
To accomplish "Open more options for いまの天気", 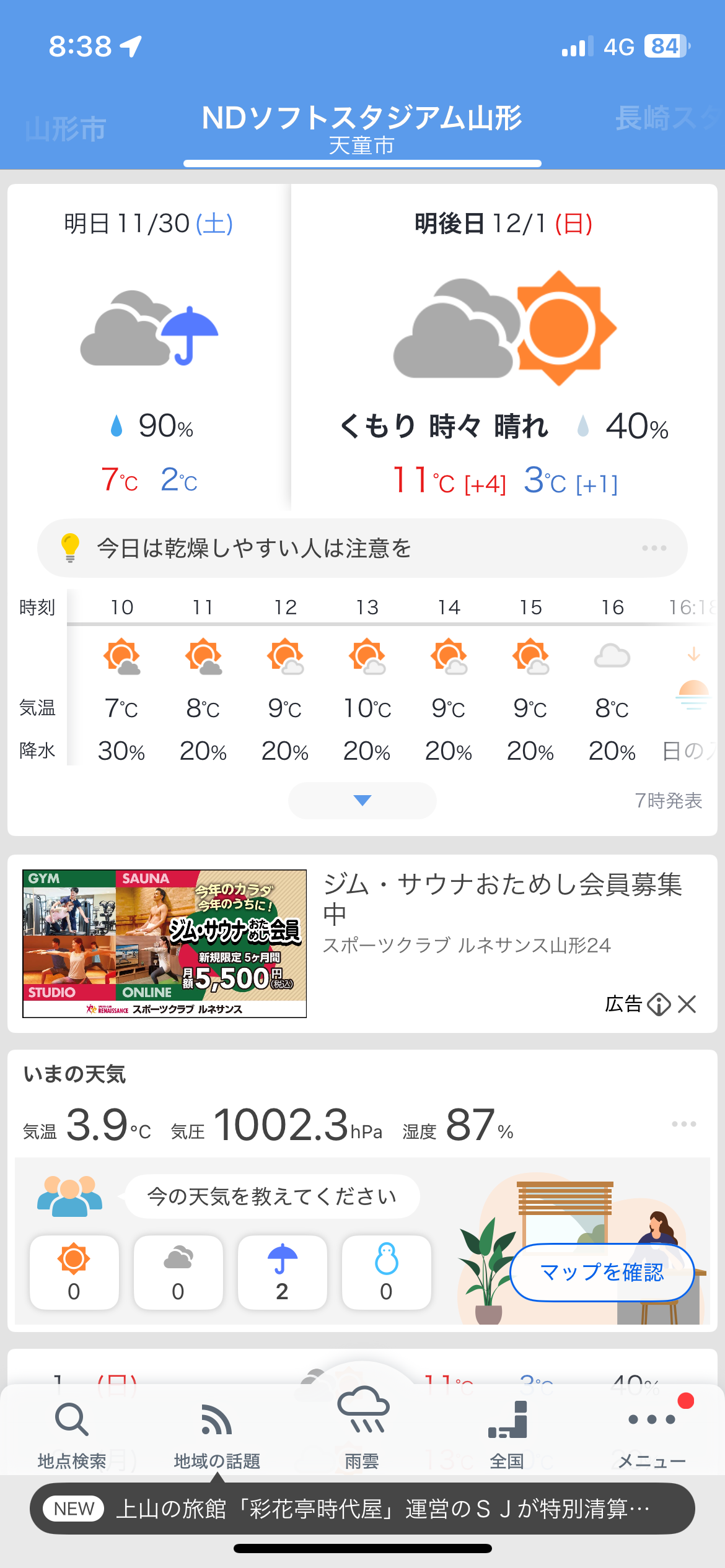I will (x=683, y=1124).
